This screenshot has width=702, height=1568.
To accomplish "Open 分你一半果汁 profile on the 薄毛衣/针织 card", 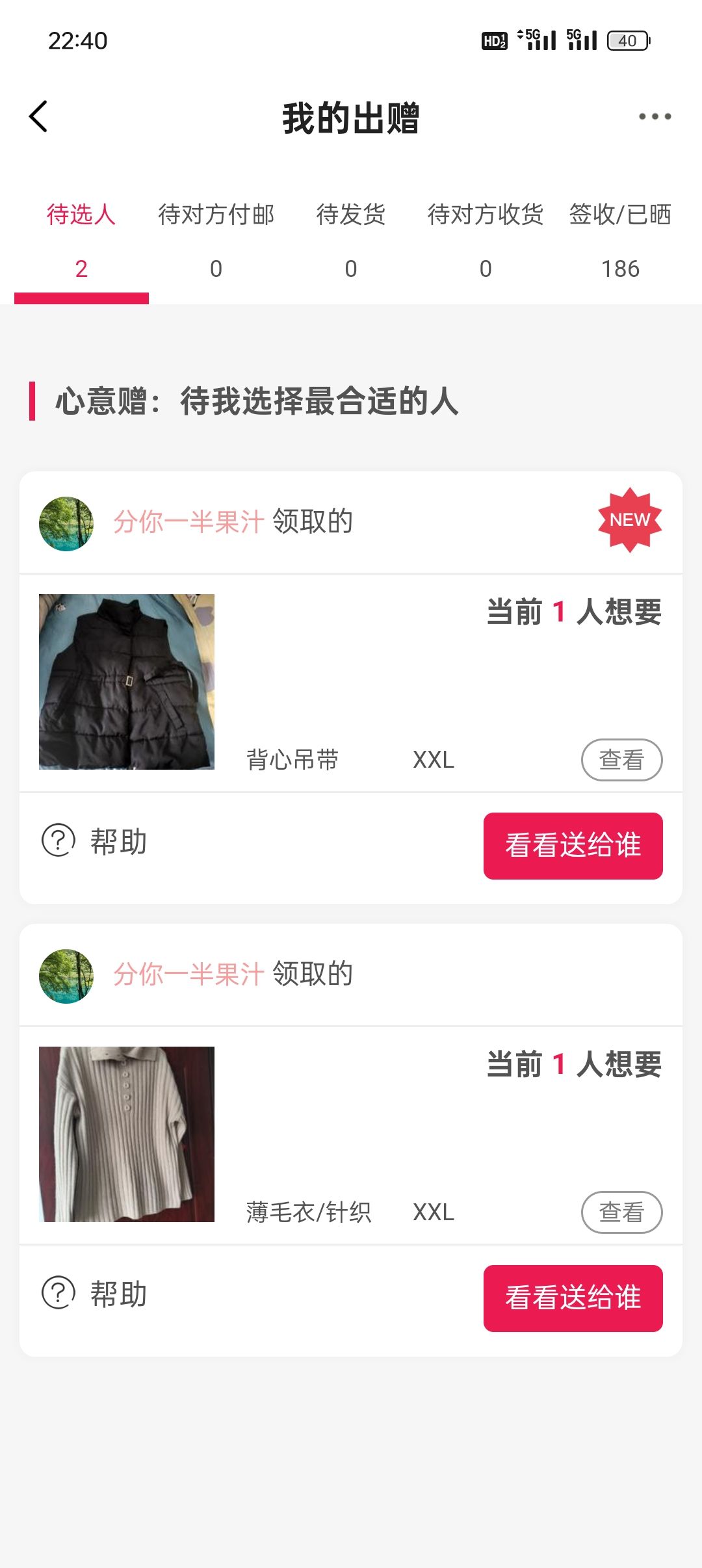I will [188, 974].
